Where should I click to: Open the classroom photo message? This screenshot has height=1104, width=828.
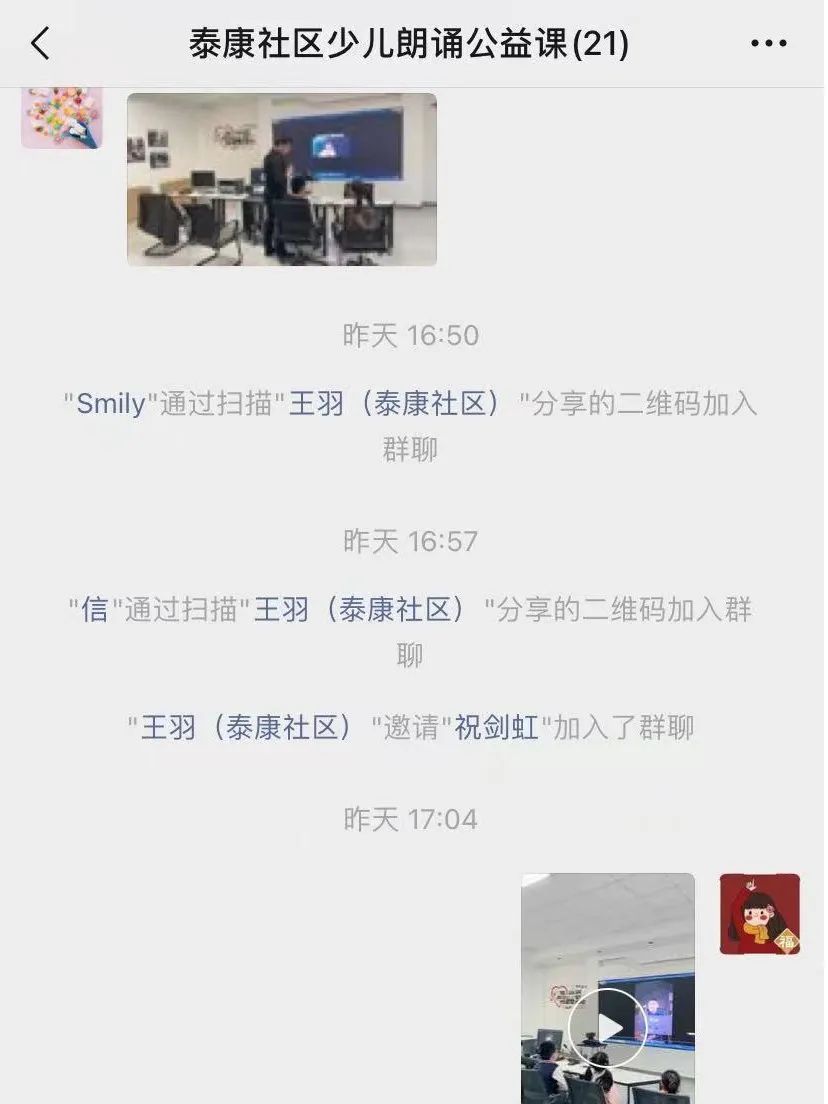(282, 180)
